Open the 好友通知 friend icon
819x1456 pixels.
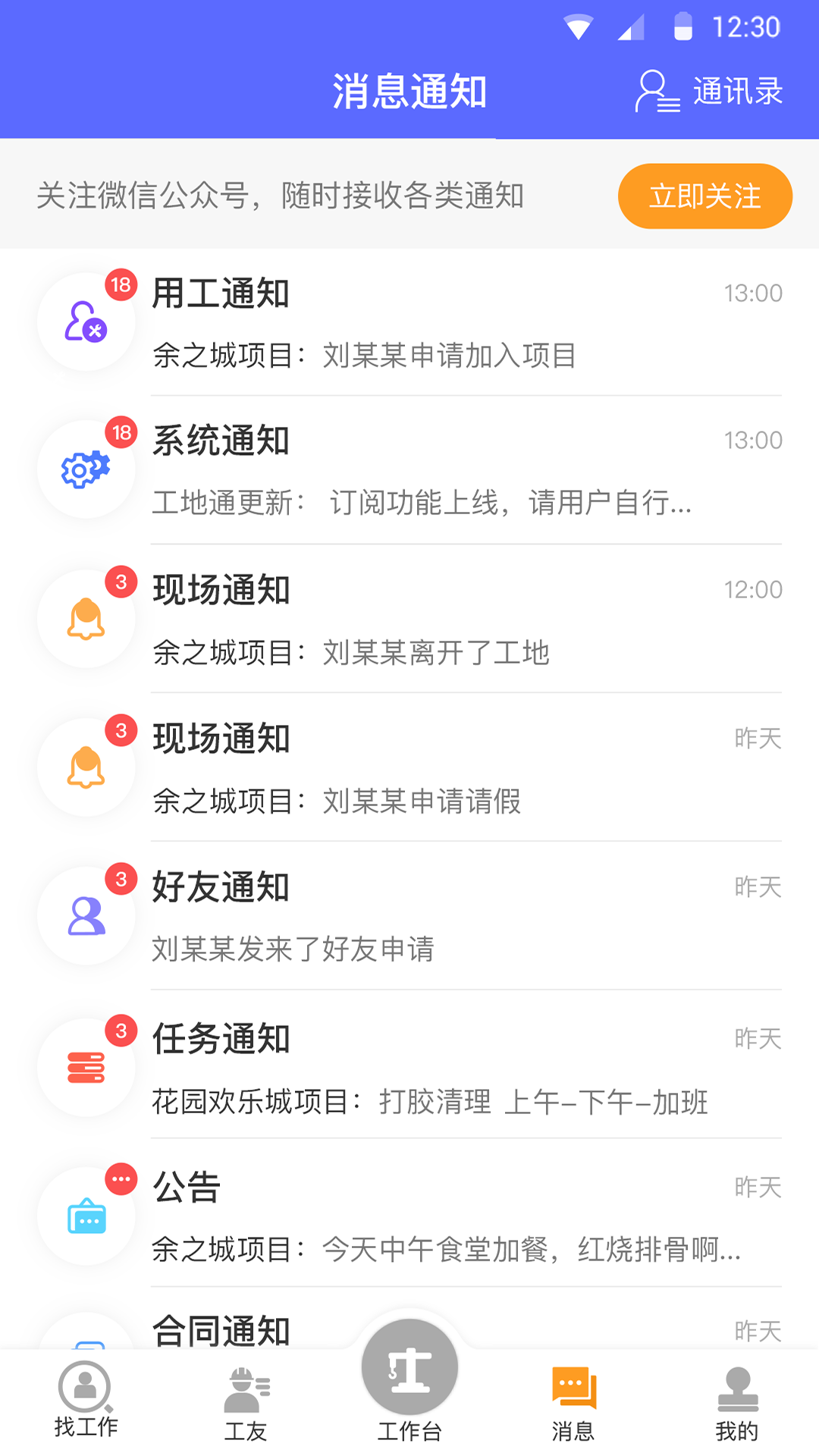point(85,915)
